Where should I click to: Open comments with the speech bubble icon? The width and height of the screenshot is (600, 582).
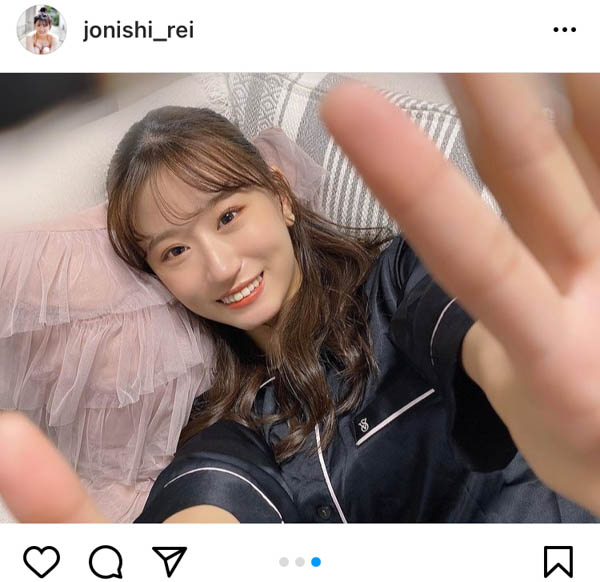(x=105, y=561)
